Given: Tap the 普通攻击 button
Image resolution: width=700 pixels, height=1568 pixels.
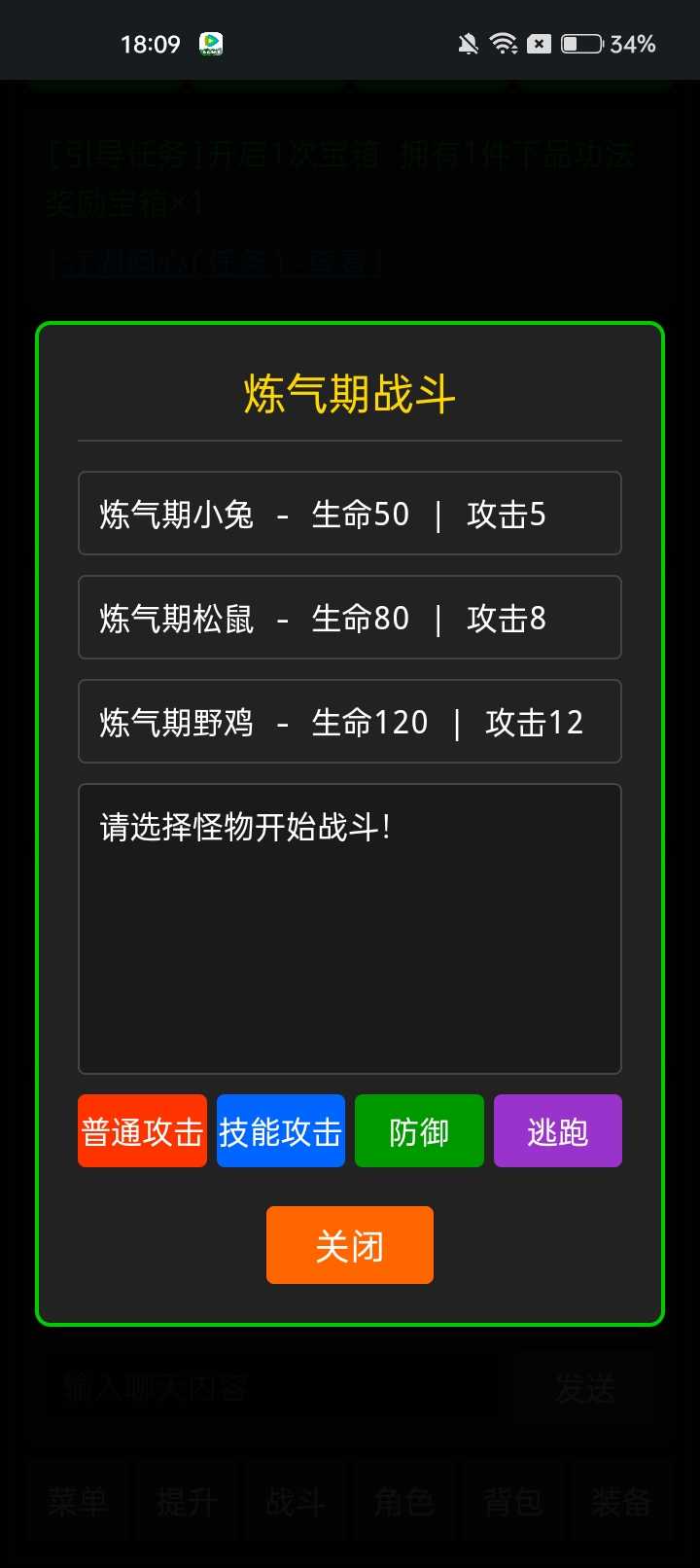Looking at the screenshot, I should tap(142, 1131).
